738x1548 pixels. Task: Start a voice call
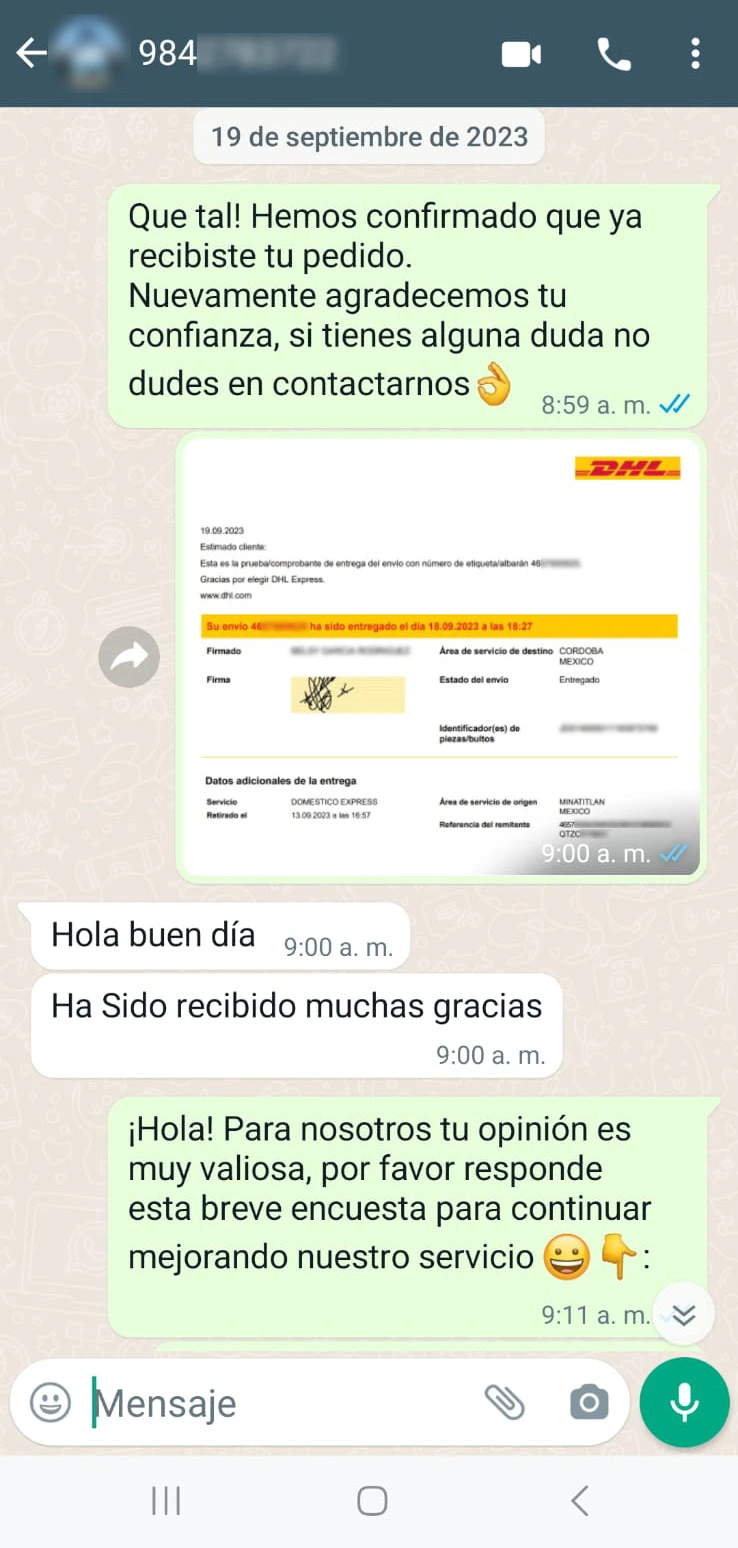[x=613, y=54]
